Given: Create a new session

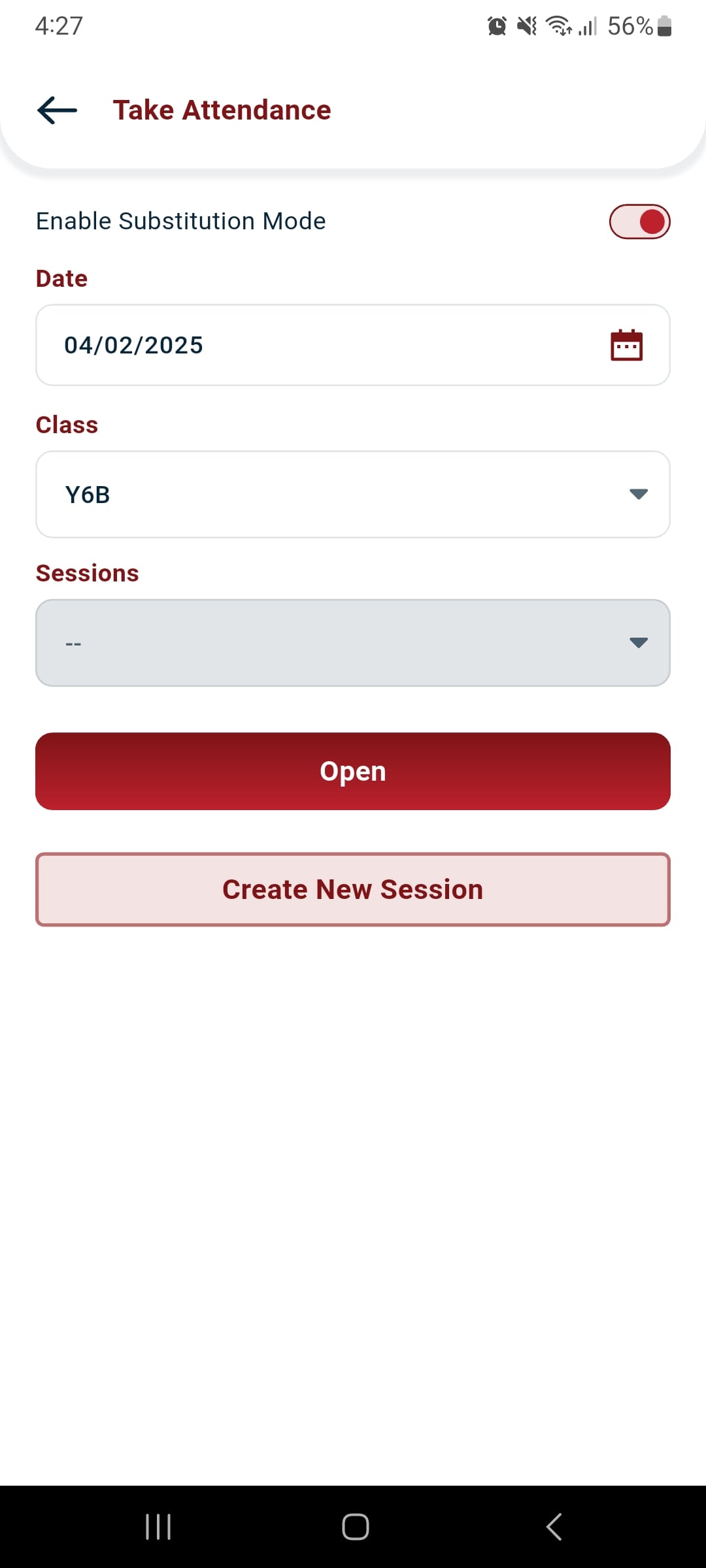Looking at the screenshot, I should pos(353,889).
